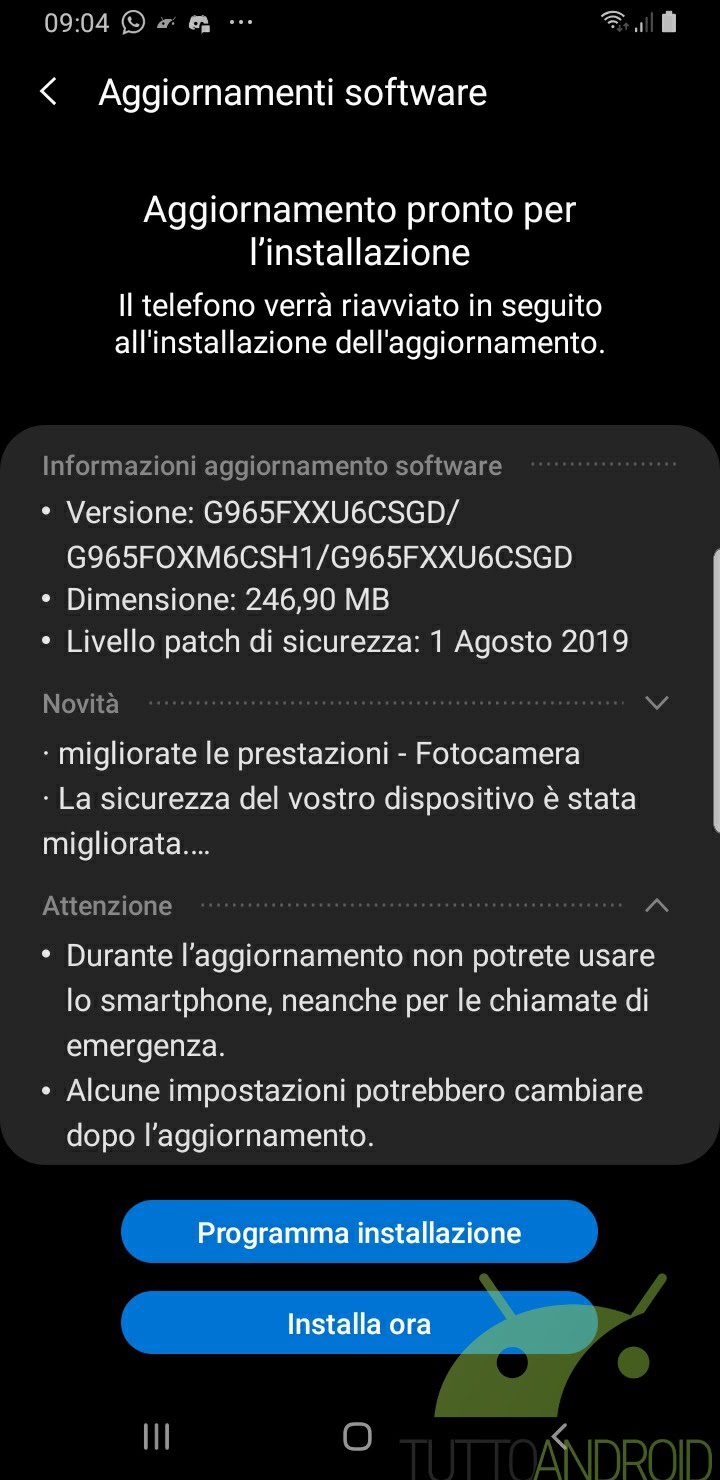The image size is (720, 1480).
Task: Open recent apps from navigation bar
Action: [157, 1436]
